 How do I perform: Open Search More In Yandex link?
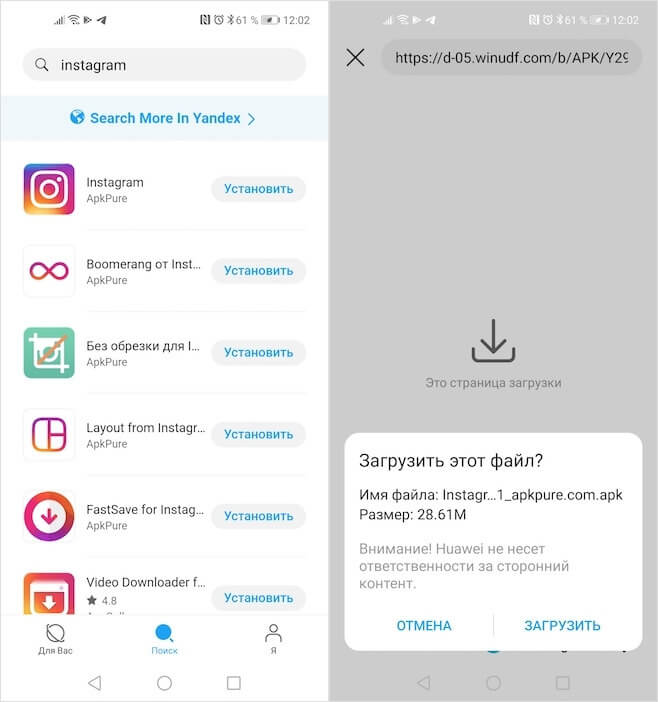[164, 118]
